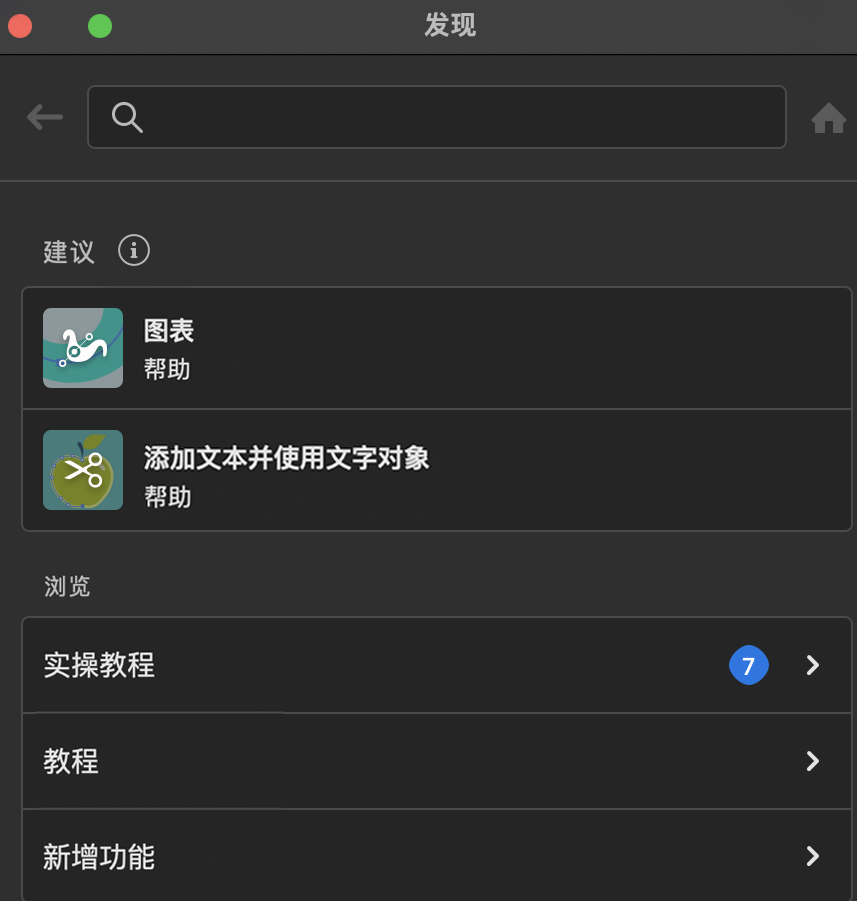The width and height of the screenshot is (857, 901).
Task: Open the 实操教程 section
Action: [x=436, y=665]
